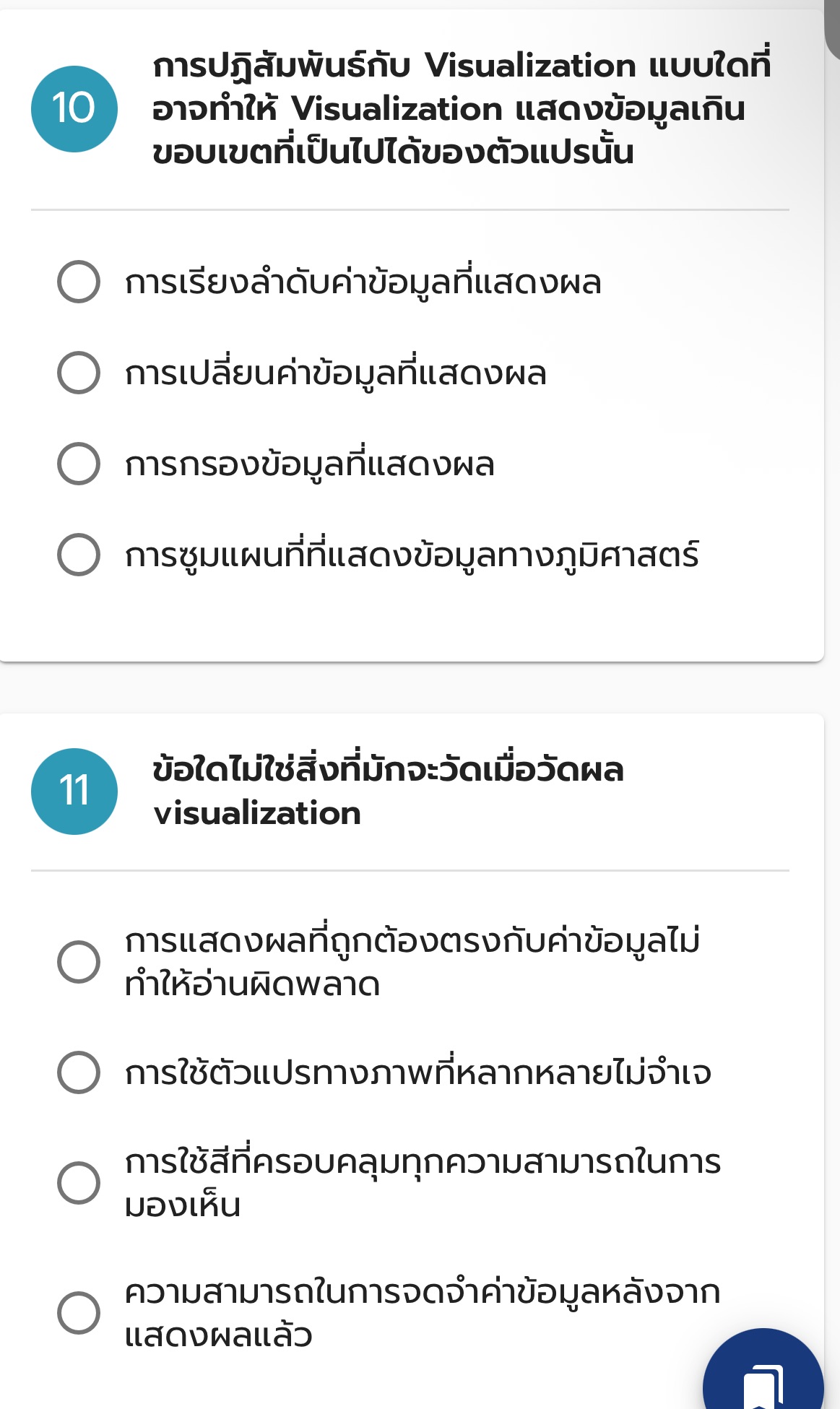Click the teal question 10 number badge
Screen dimensions: 840x1409
pyautogui.click(x=76, y=107)
